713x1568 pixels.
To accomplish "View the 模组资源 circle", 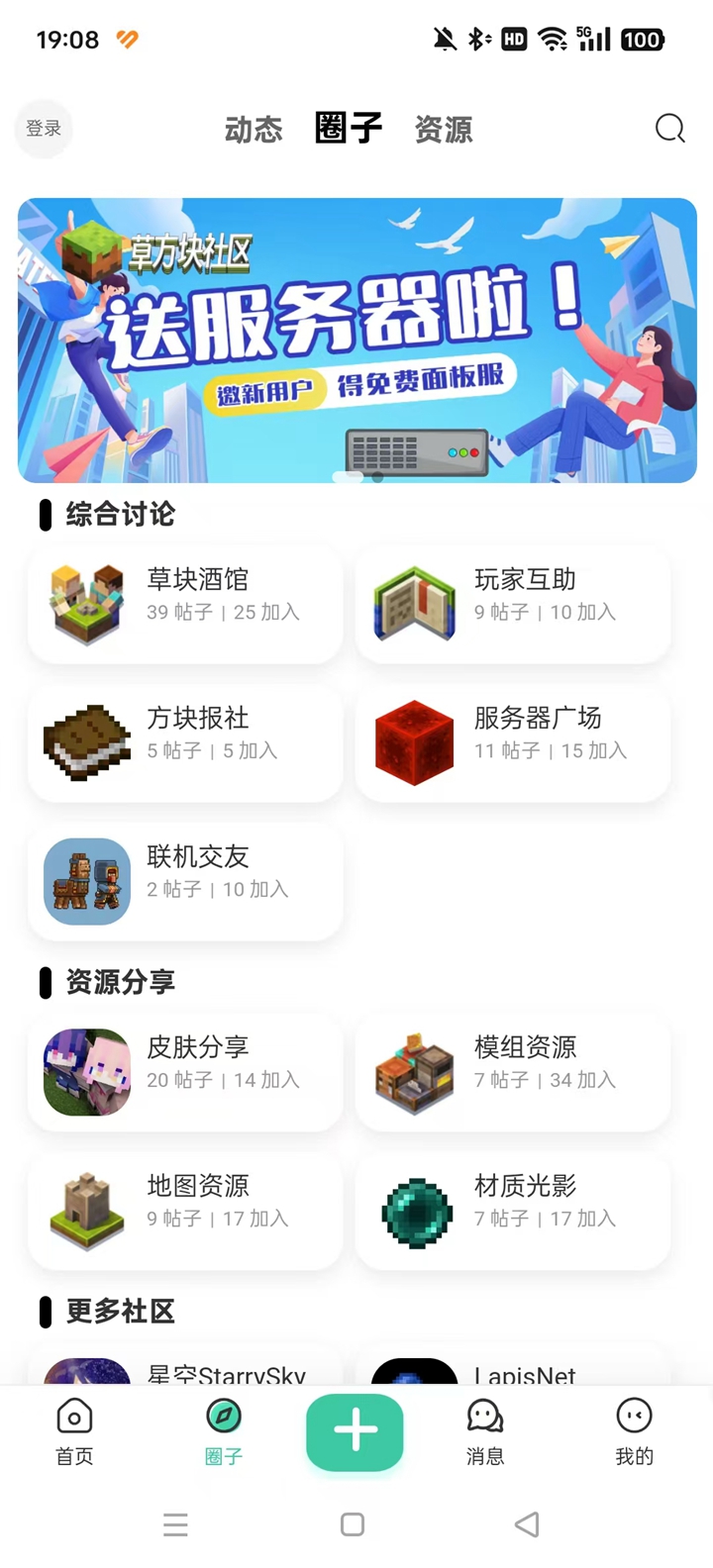I will (512, 1071).
